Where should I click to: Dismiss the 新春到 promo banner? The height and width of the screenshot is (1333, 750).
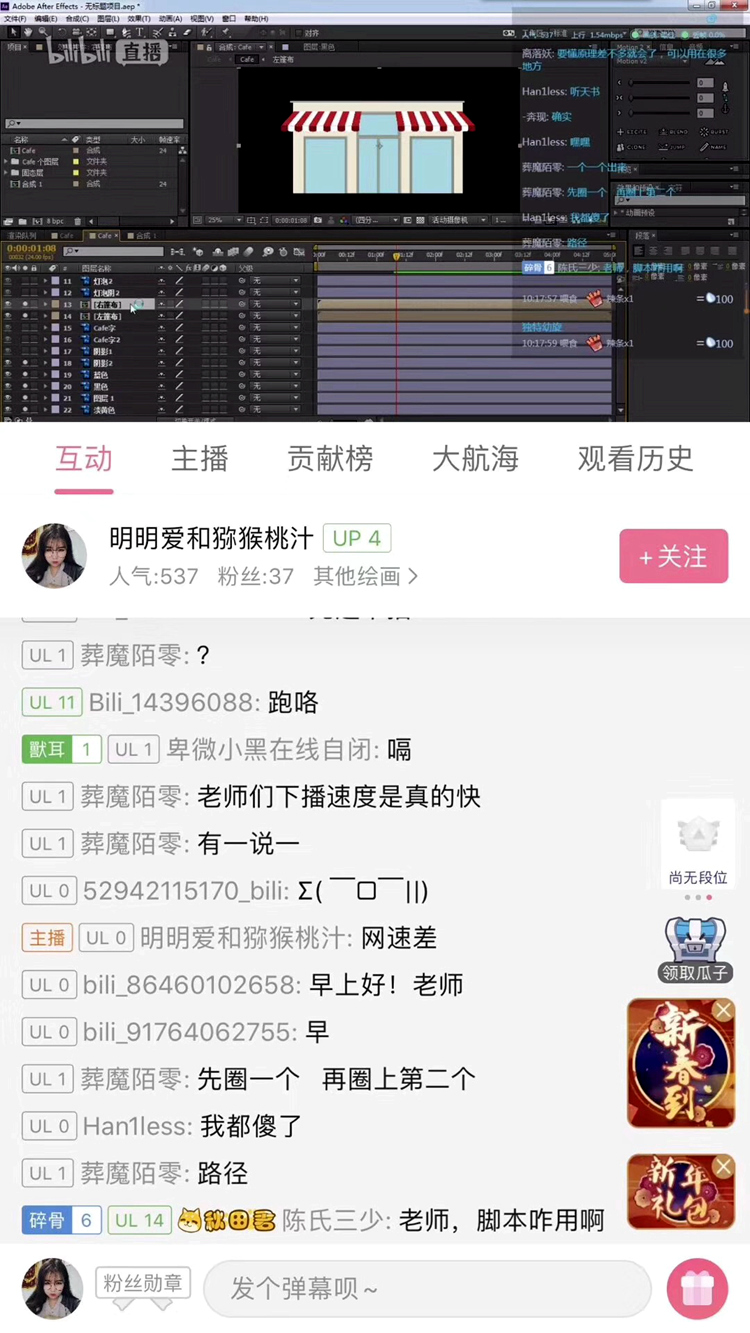[723, 1011]
